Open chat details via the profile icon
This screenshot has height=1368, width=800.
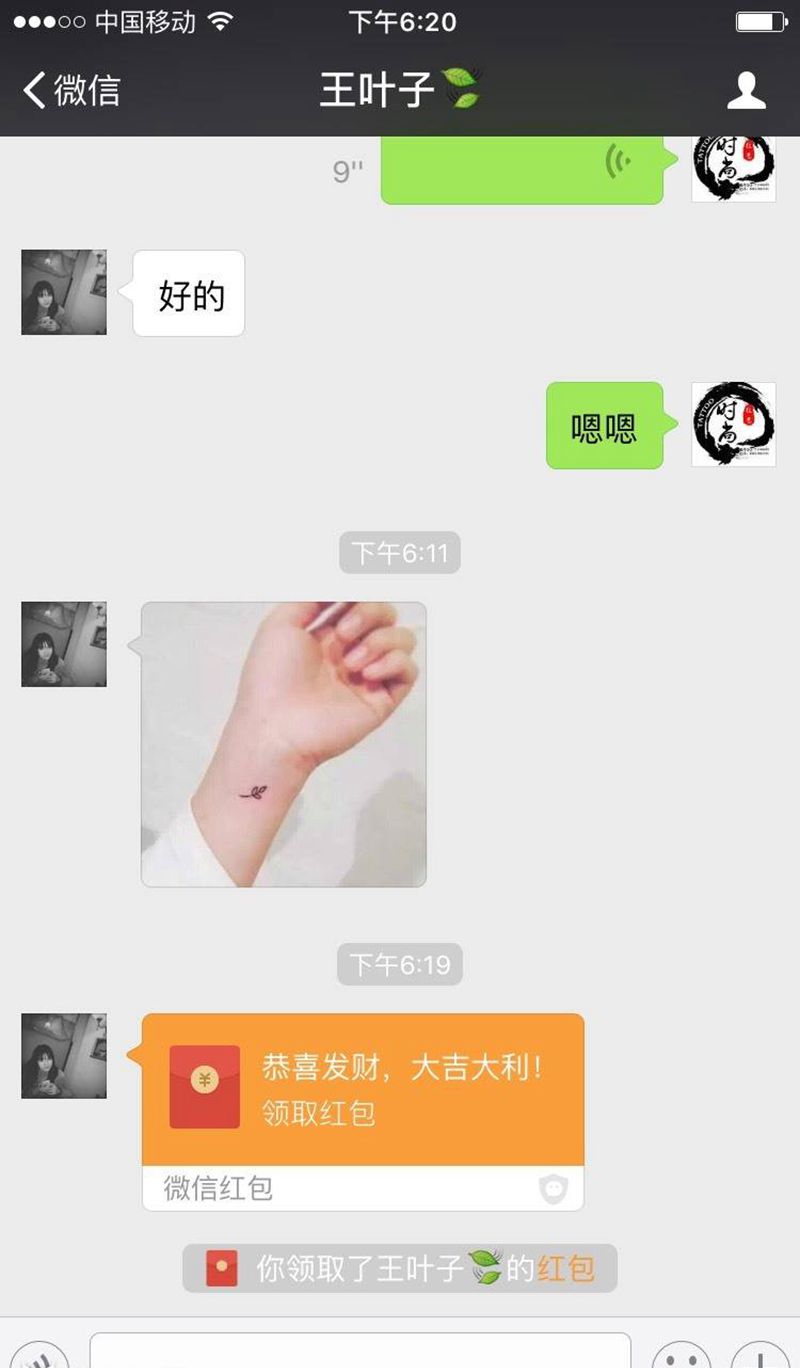(745, 90)
